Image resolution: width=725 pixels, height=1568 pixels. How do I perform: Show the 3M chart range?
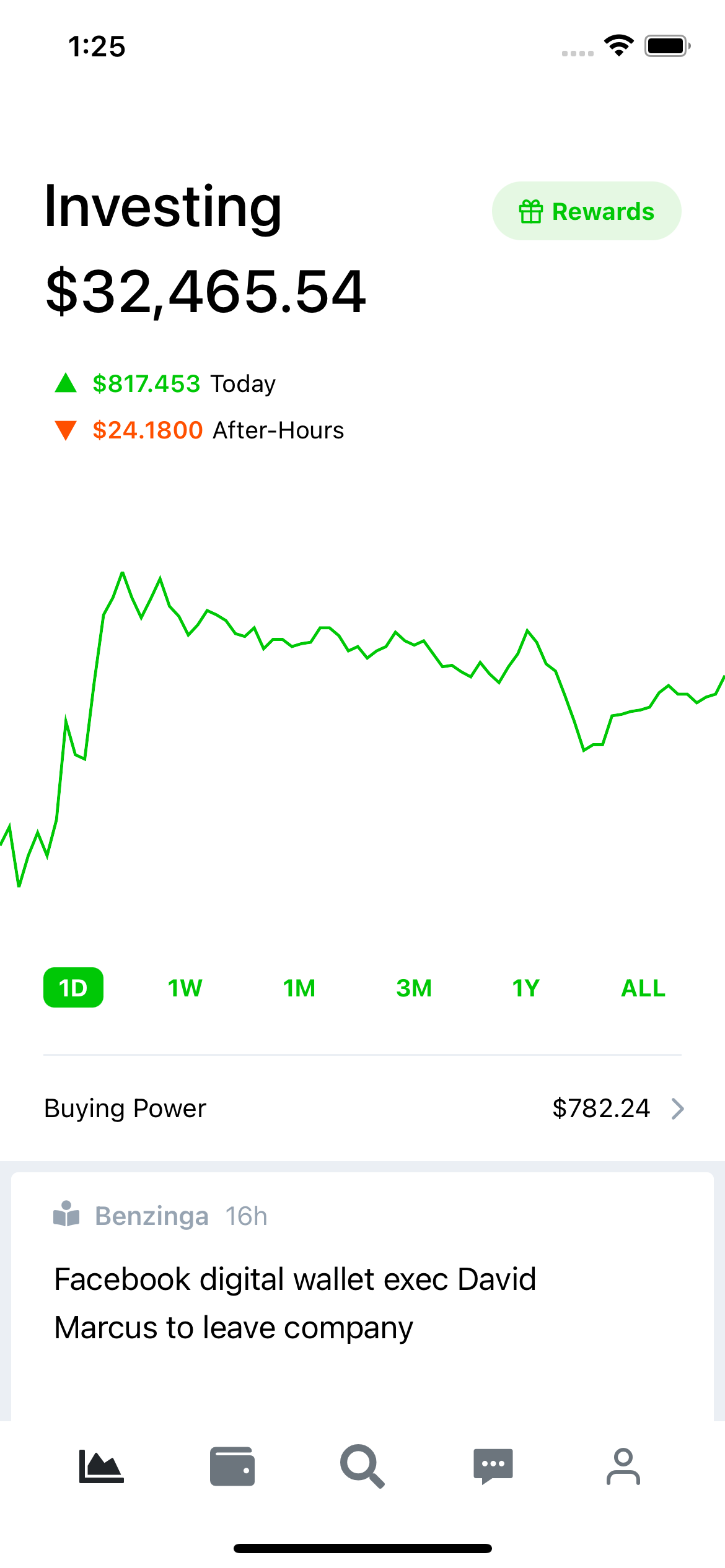click(x=414, y=988)
